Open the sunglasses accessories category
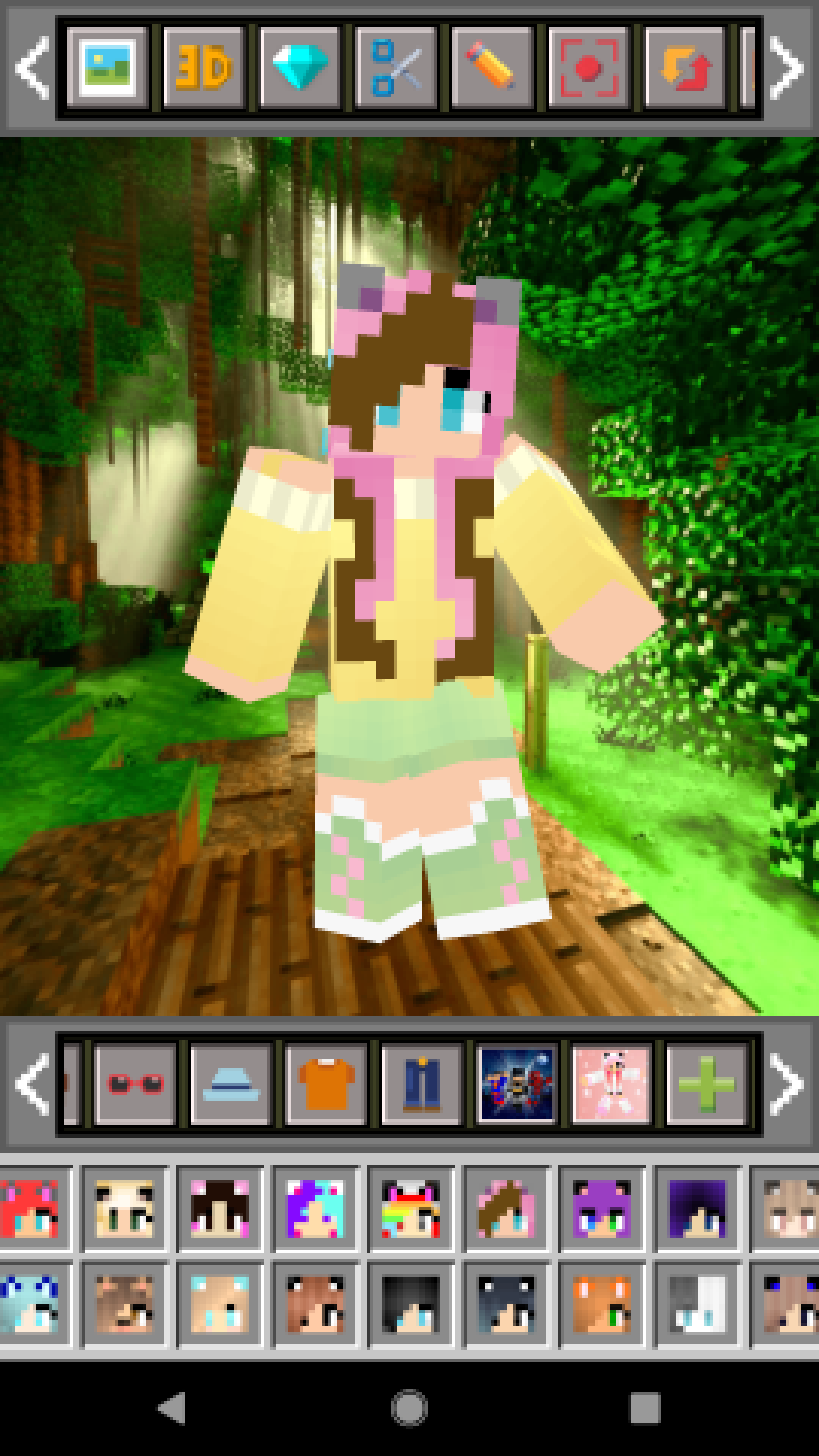The image size is (819, 1456). 136,1084
